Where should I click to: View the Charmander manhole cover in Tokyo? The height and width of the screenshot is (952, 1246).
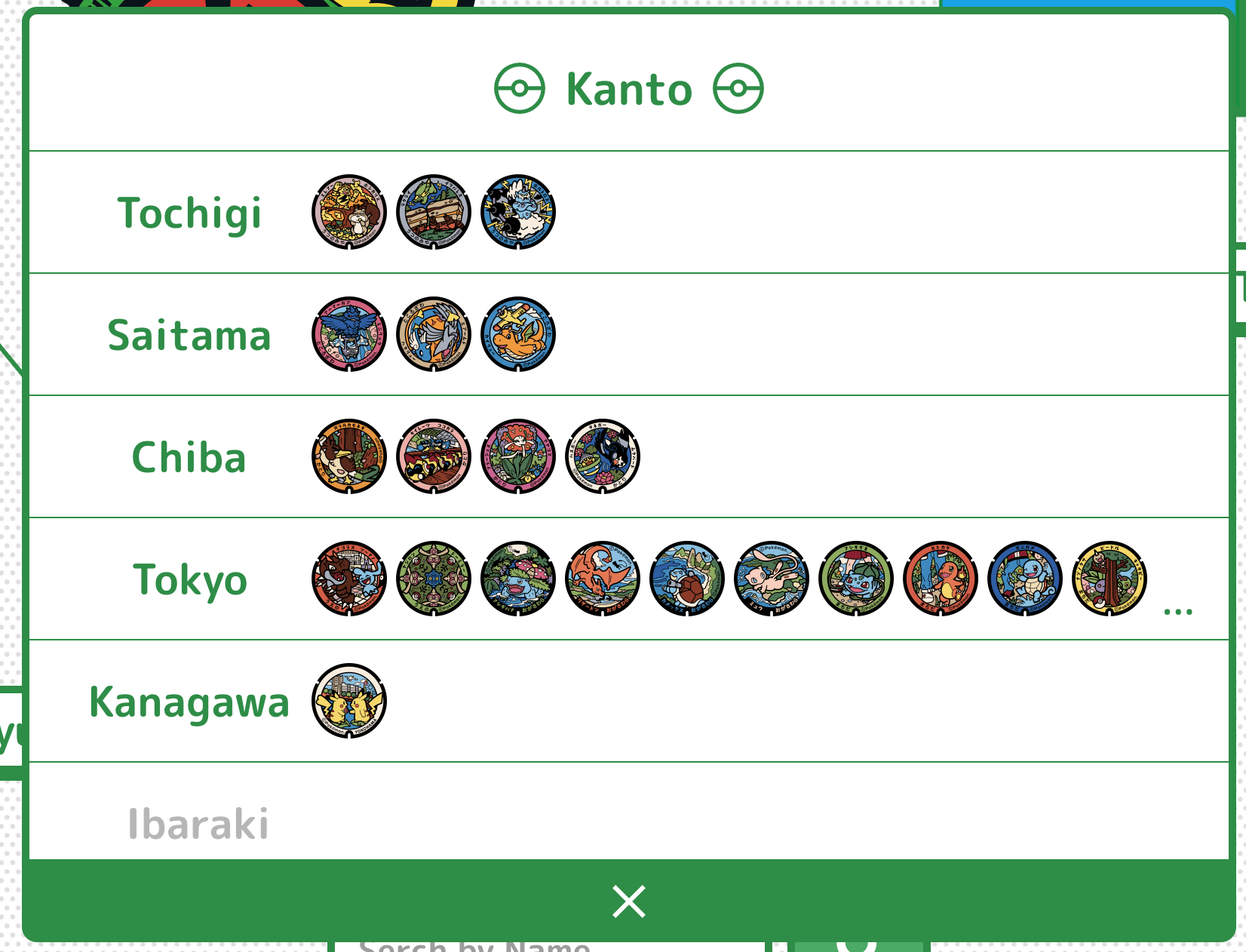coord(941,579)
